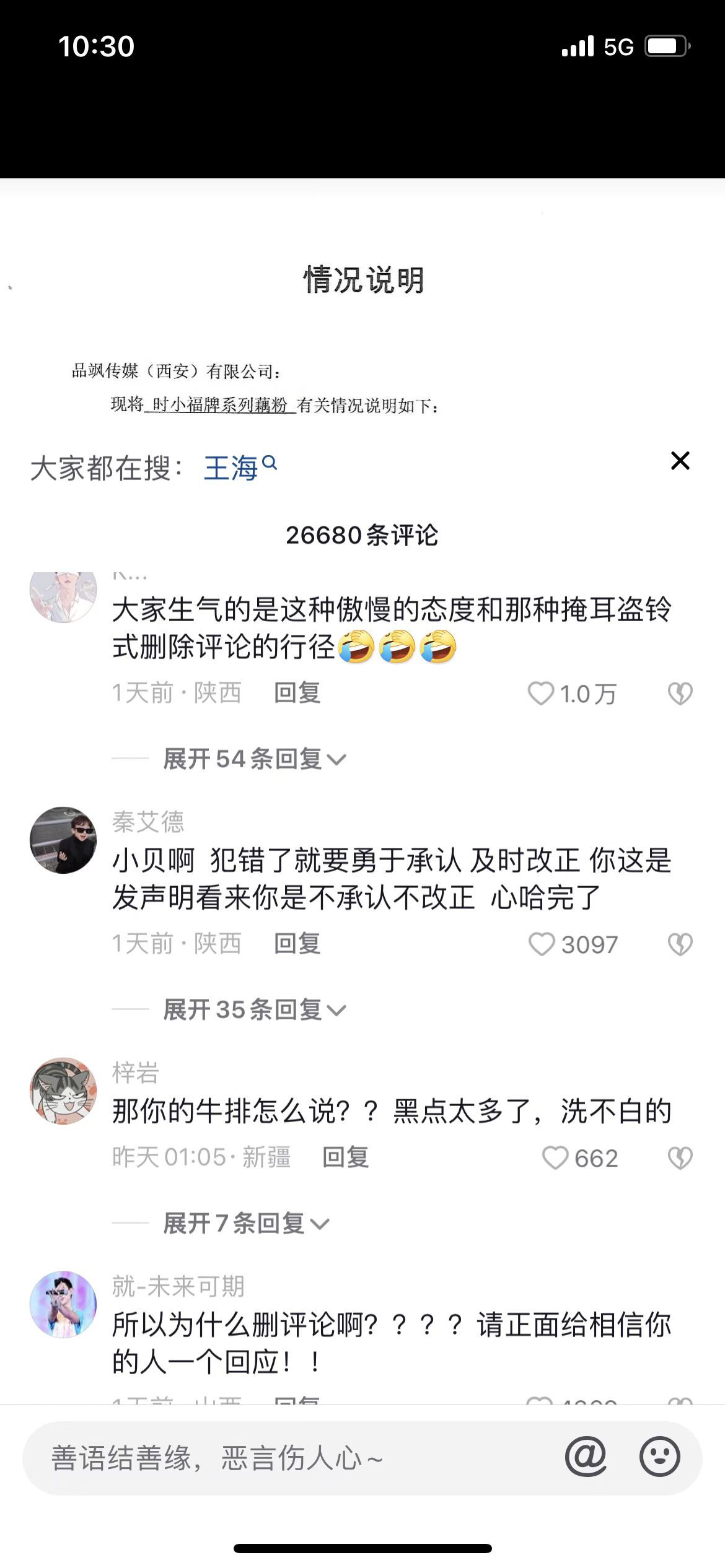
Task: Expand the 7 replies
Action: [x=245, y=1223]
